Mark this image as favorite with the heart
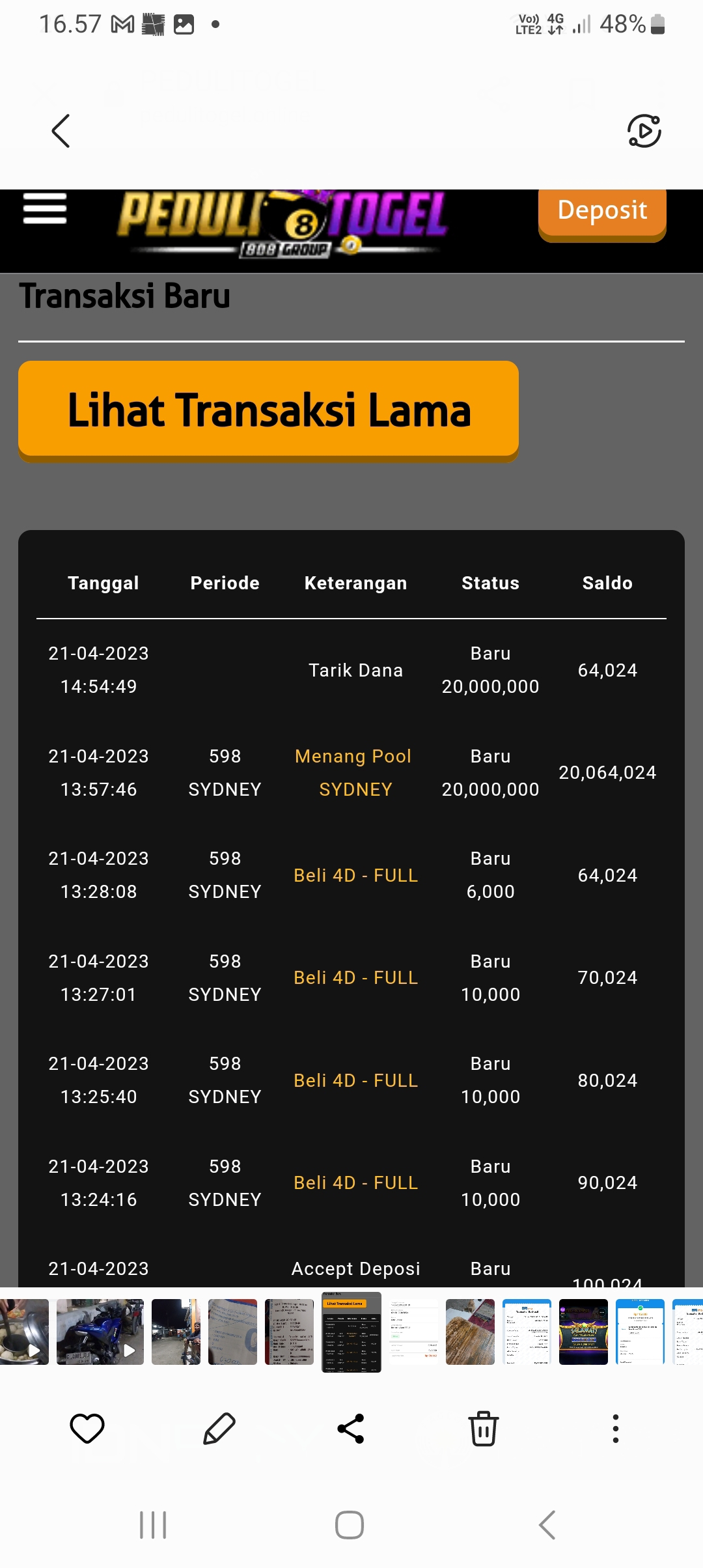Viewport: 703px width, 1568px height. click(87, 1429)
